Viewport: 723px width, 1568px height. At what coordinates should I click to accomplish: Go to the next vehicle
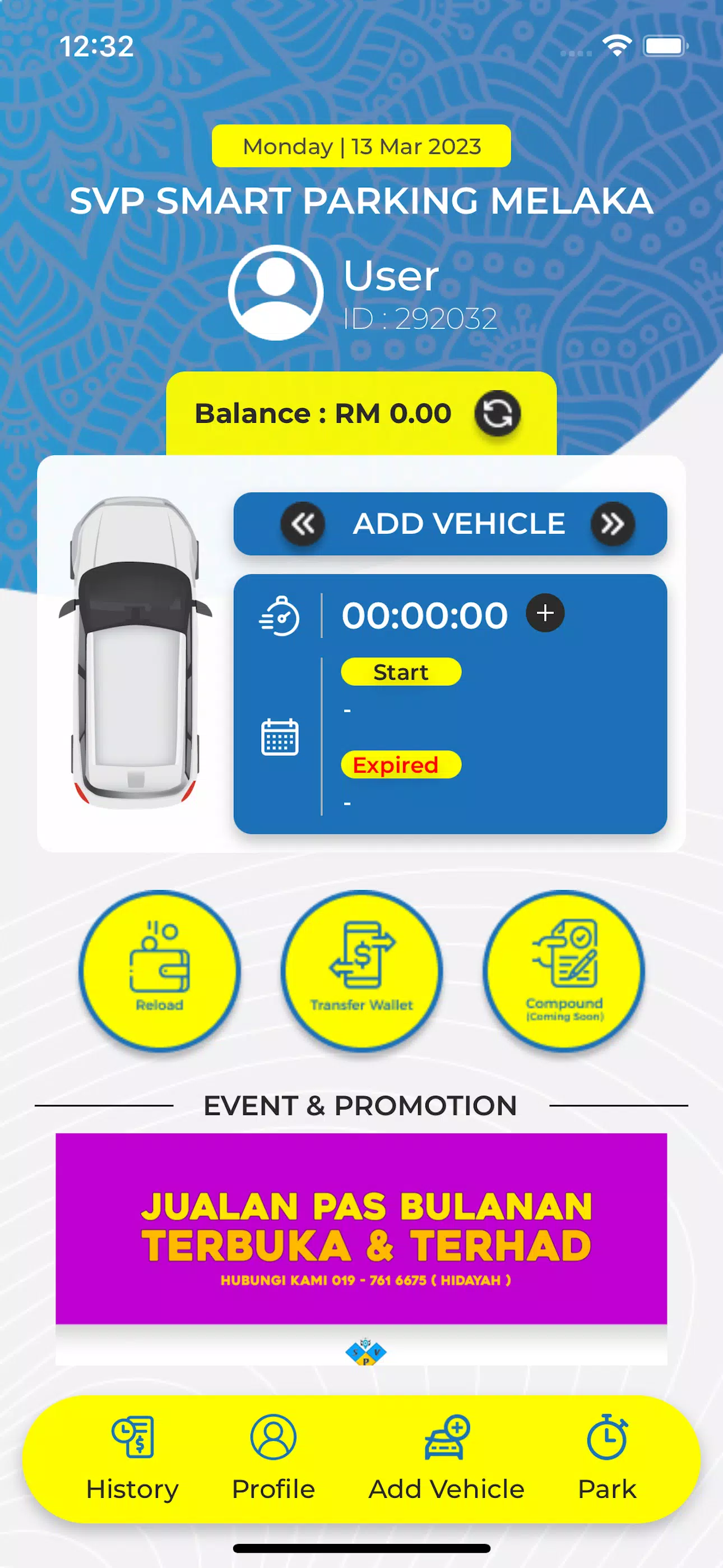coord(612,523)
